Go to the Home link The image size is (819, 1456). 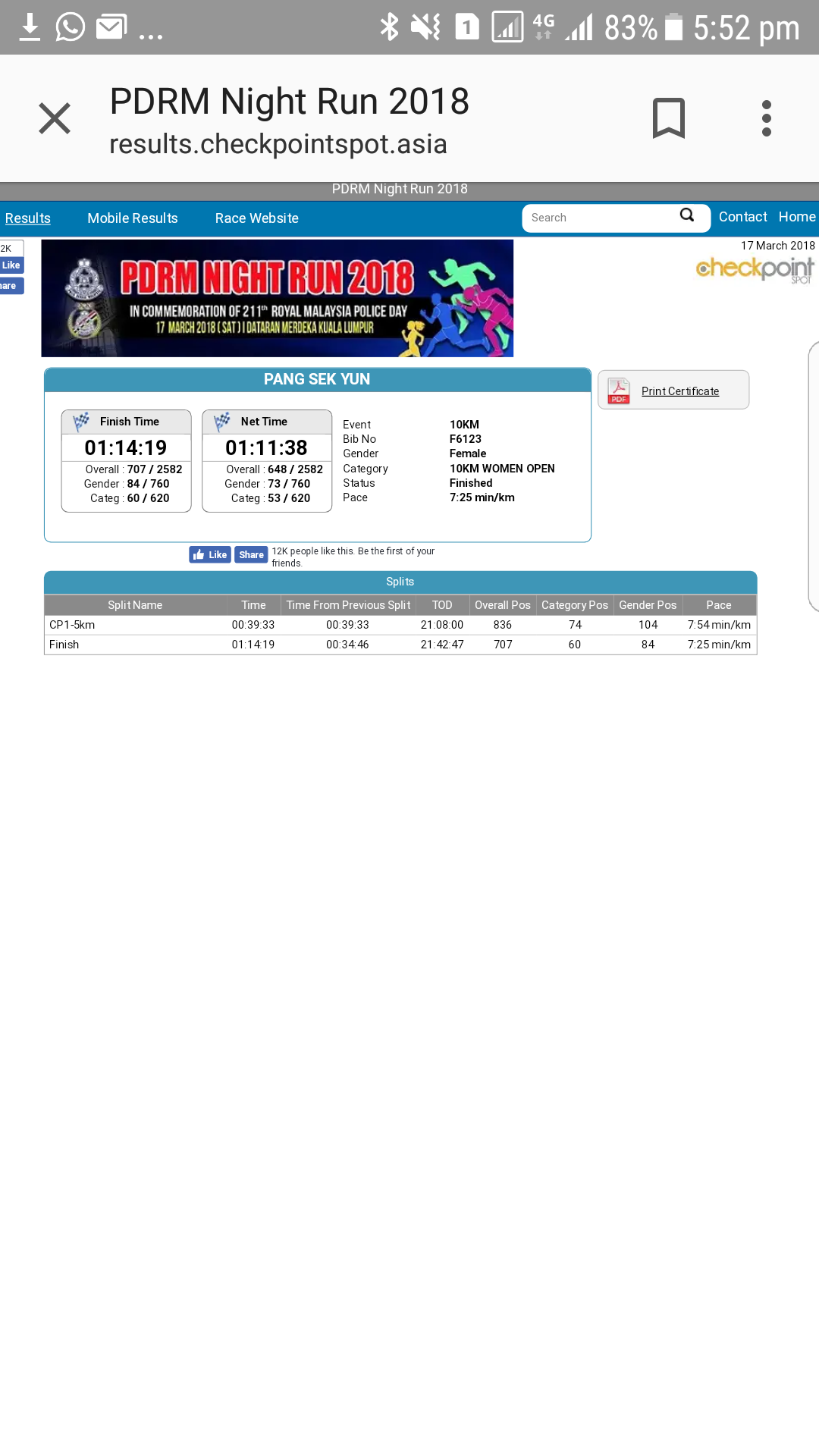click(x=797, y=217)
